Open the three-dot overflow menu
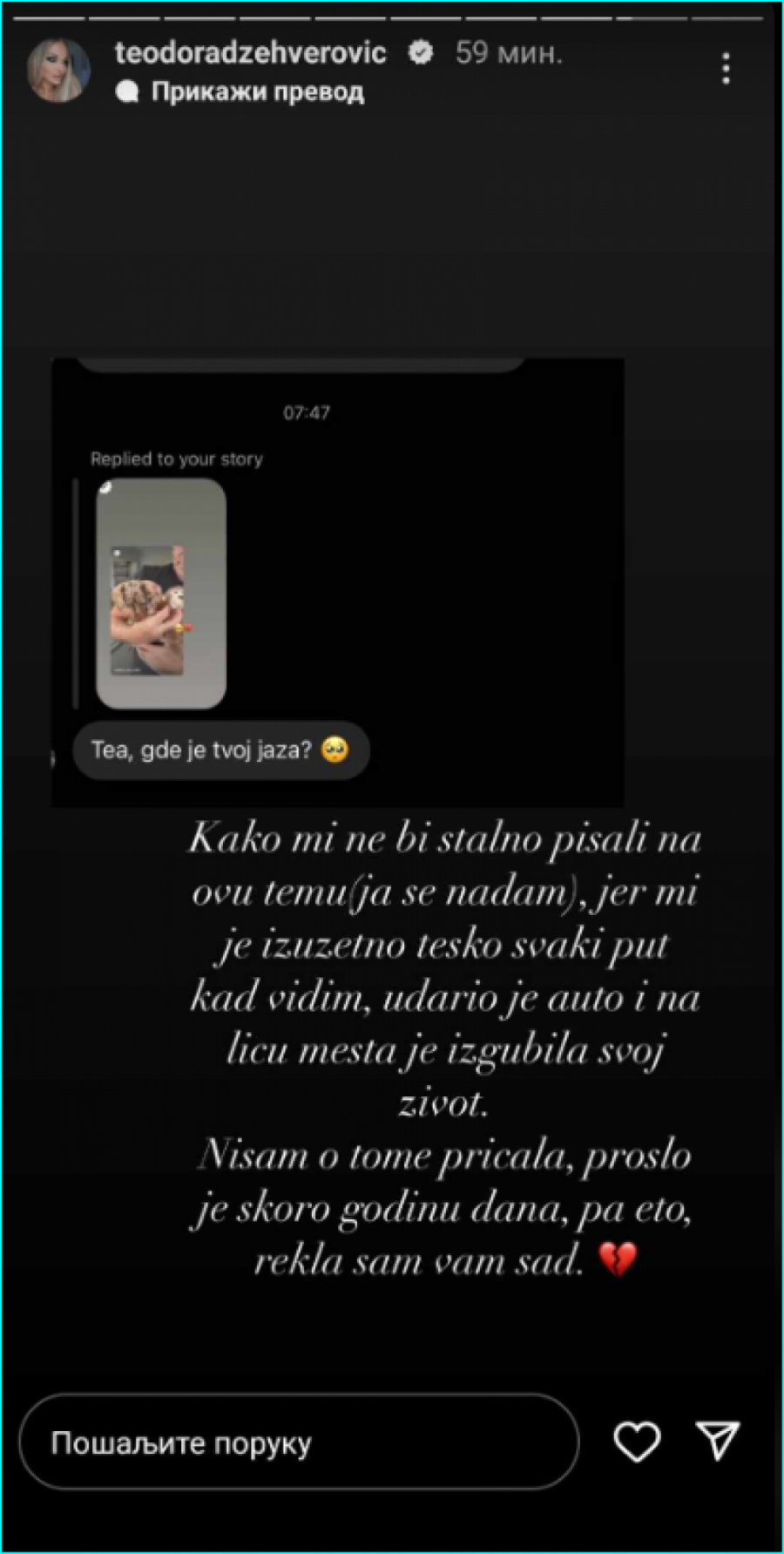This screenshot has width=784, height=1554. point(726,69)
